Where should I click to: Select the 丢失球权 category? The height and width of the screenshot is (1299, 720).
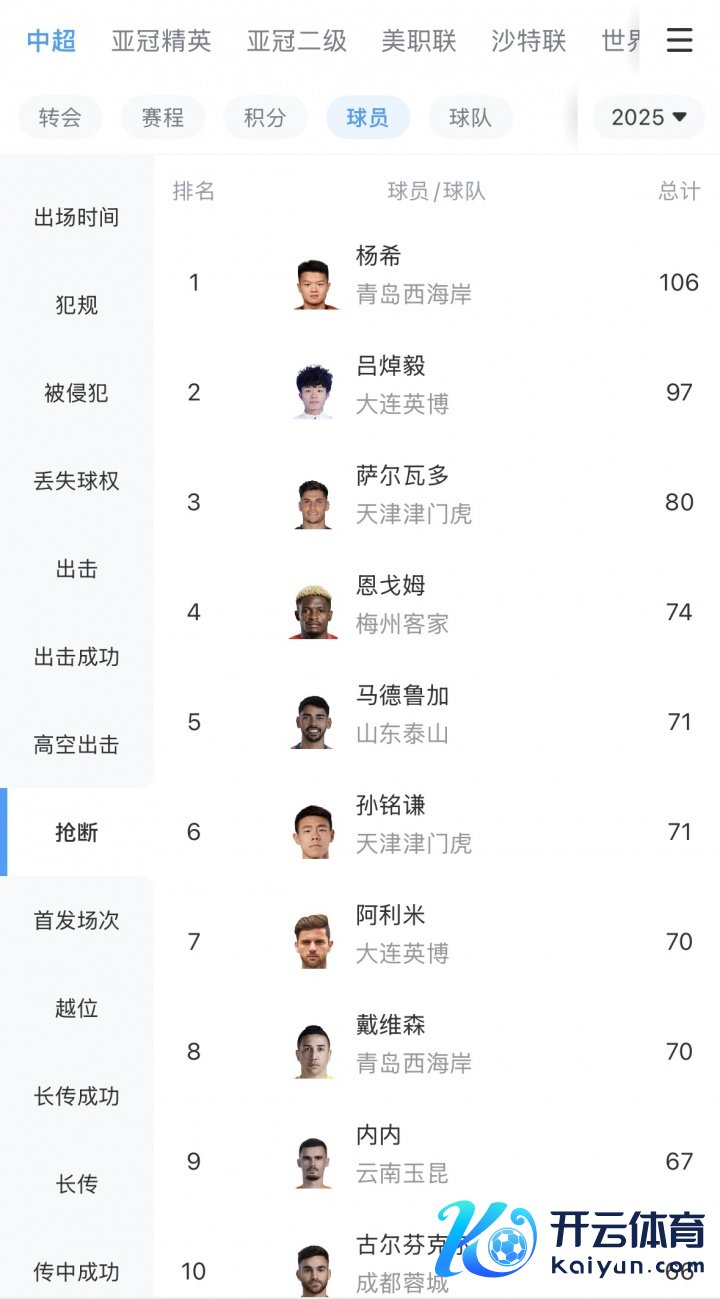point(77,481)
